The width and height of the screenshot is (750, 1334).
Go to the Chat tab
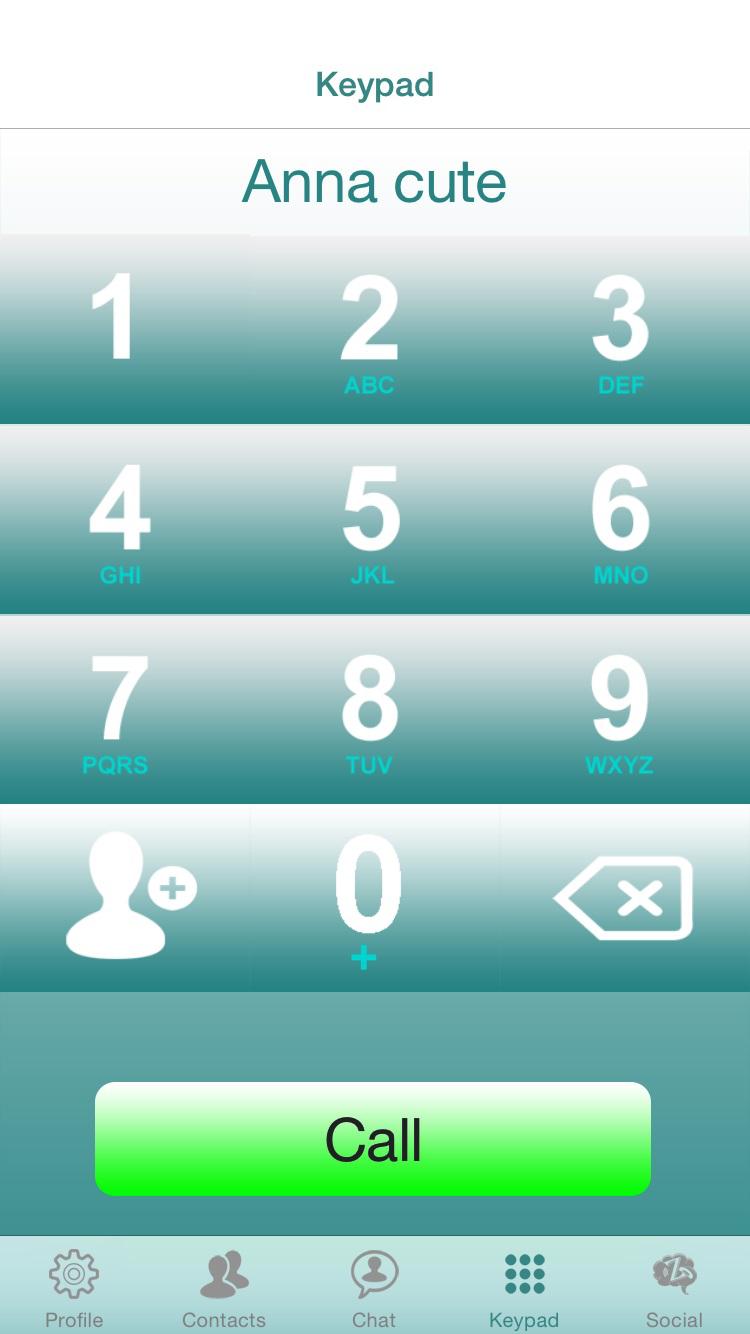pos(374,1288)
